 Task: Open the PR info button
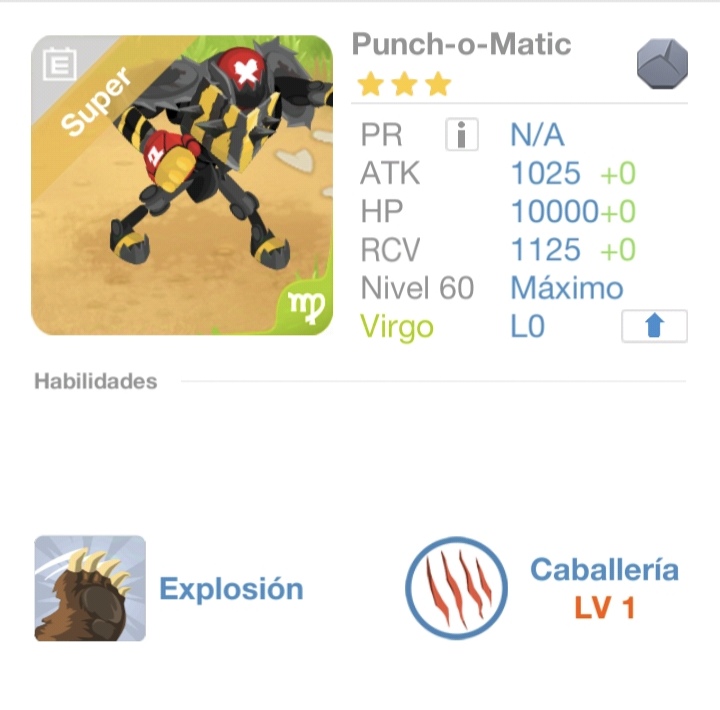point(461,134)
